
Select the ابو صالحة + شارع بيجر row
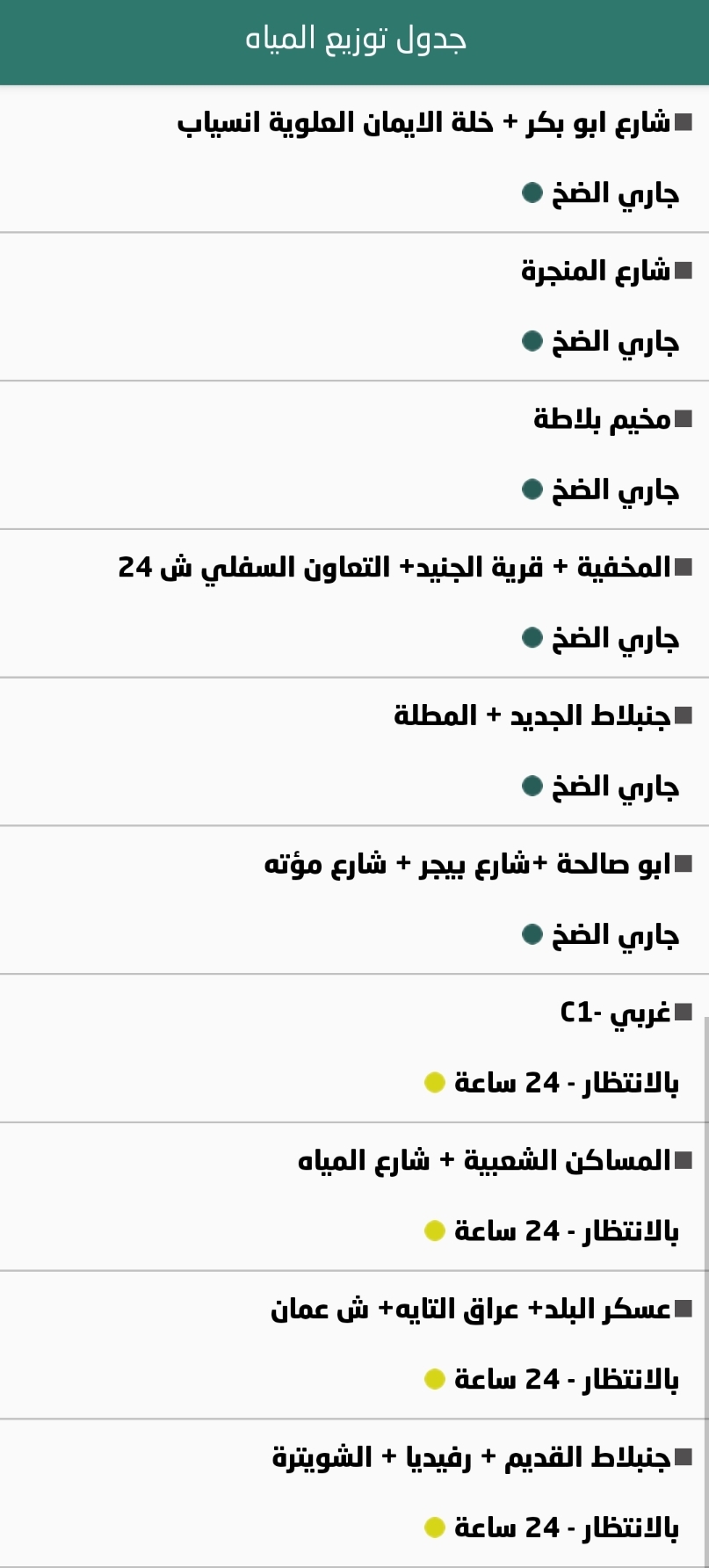pos(467,865)
